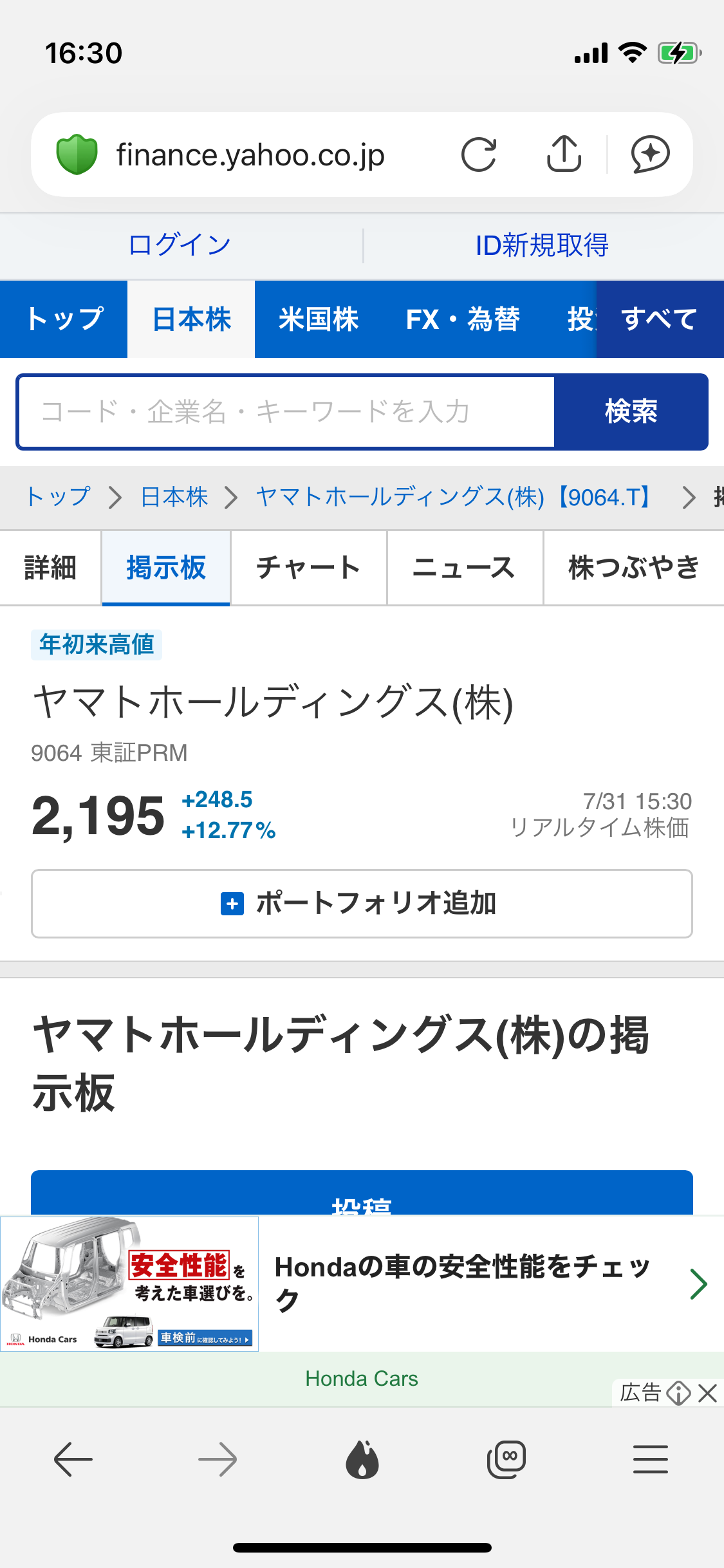Dismiss the Honda Cars ad
This screenshot has height=1568, width=724.
click(708, 1394)
